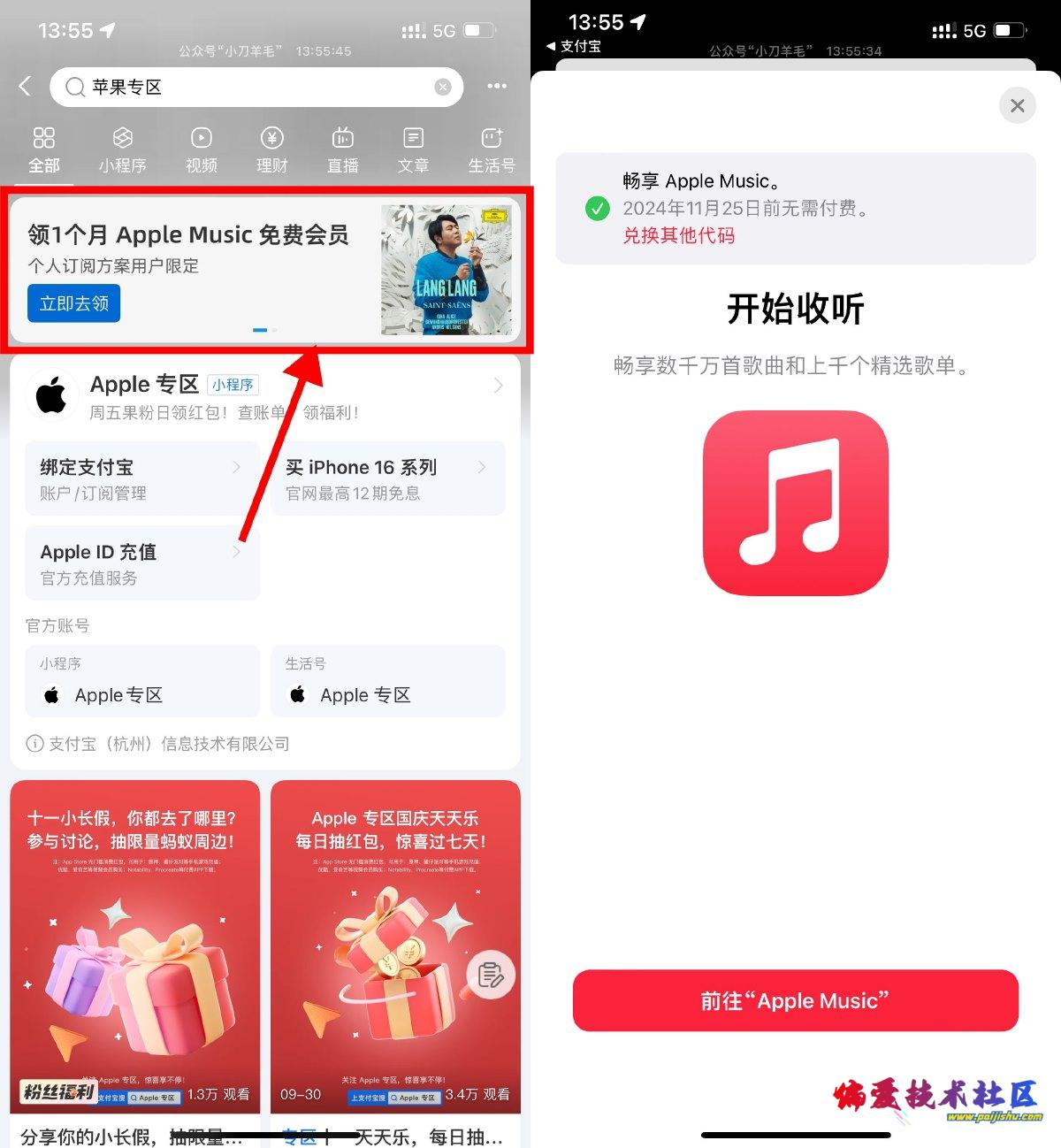This screenshot has height=1148, width=1061.
Task: Open 买 iPhone 16 系列
Action: click(x=387, y=478)
